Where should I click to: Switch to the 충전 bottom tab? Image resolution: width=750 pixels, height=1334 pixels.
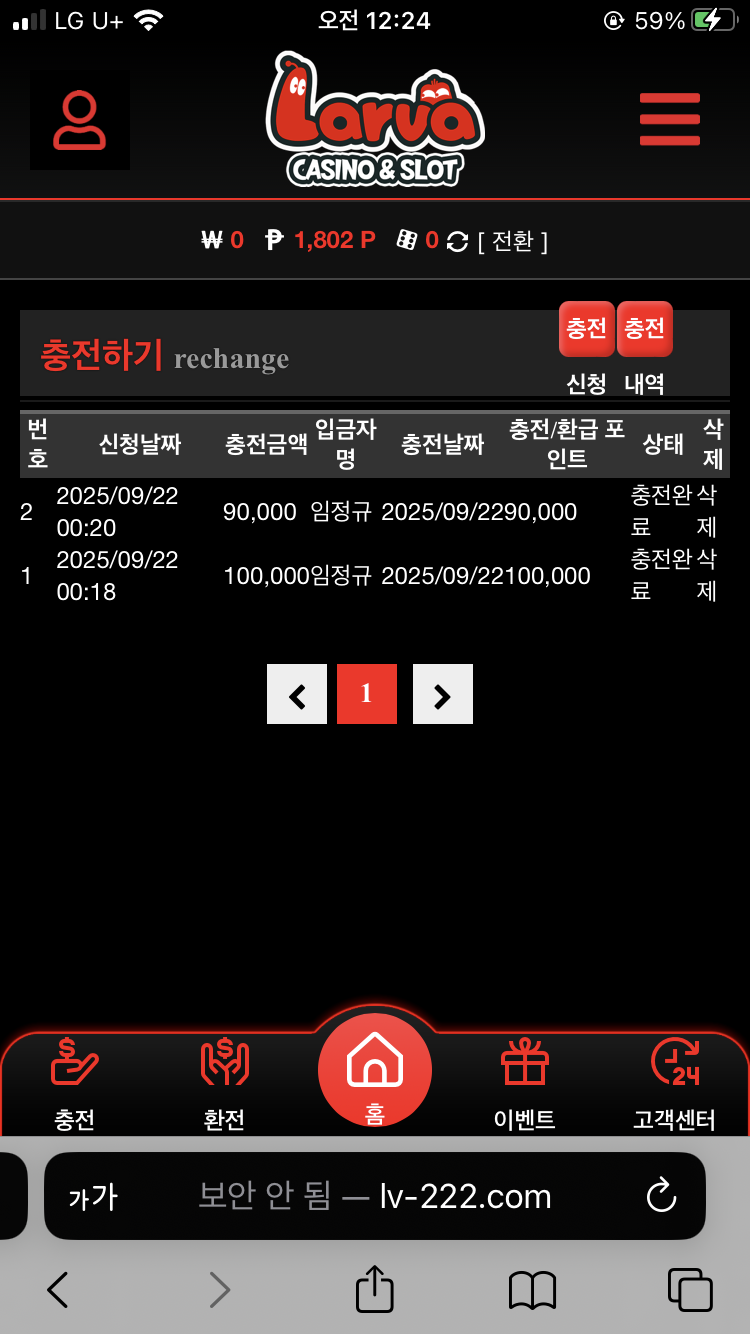click(x=75, y=1083)
